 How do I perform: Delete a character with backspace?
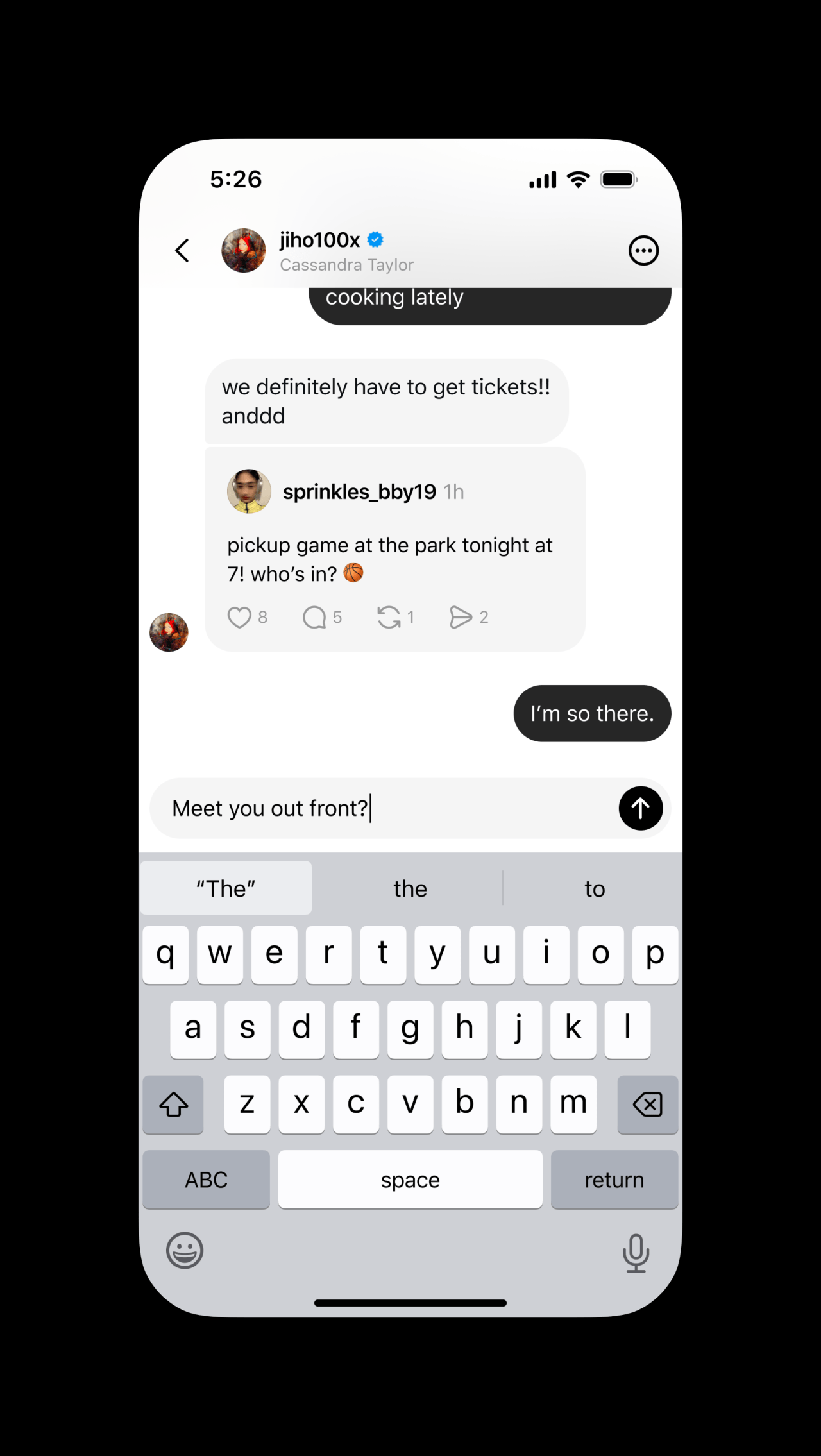tap(647, 1105)
